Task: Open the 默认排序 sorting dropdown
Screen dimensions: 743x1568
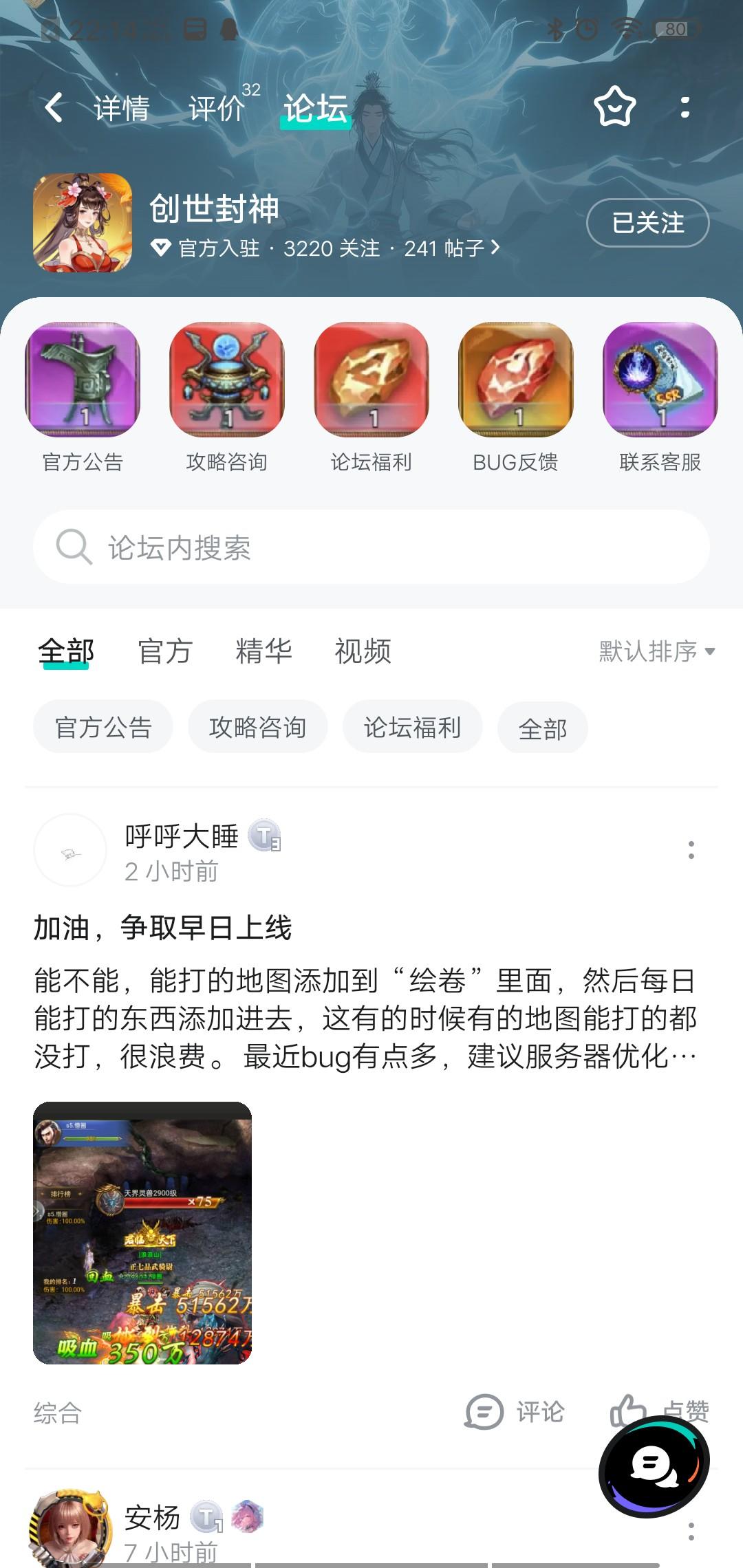Action: click(652, 651)
